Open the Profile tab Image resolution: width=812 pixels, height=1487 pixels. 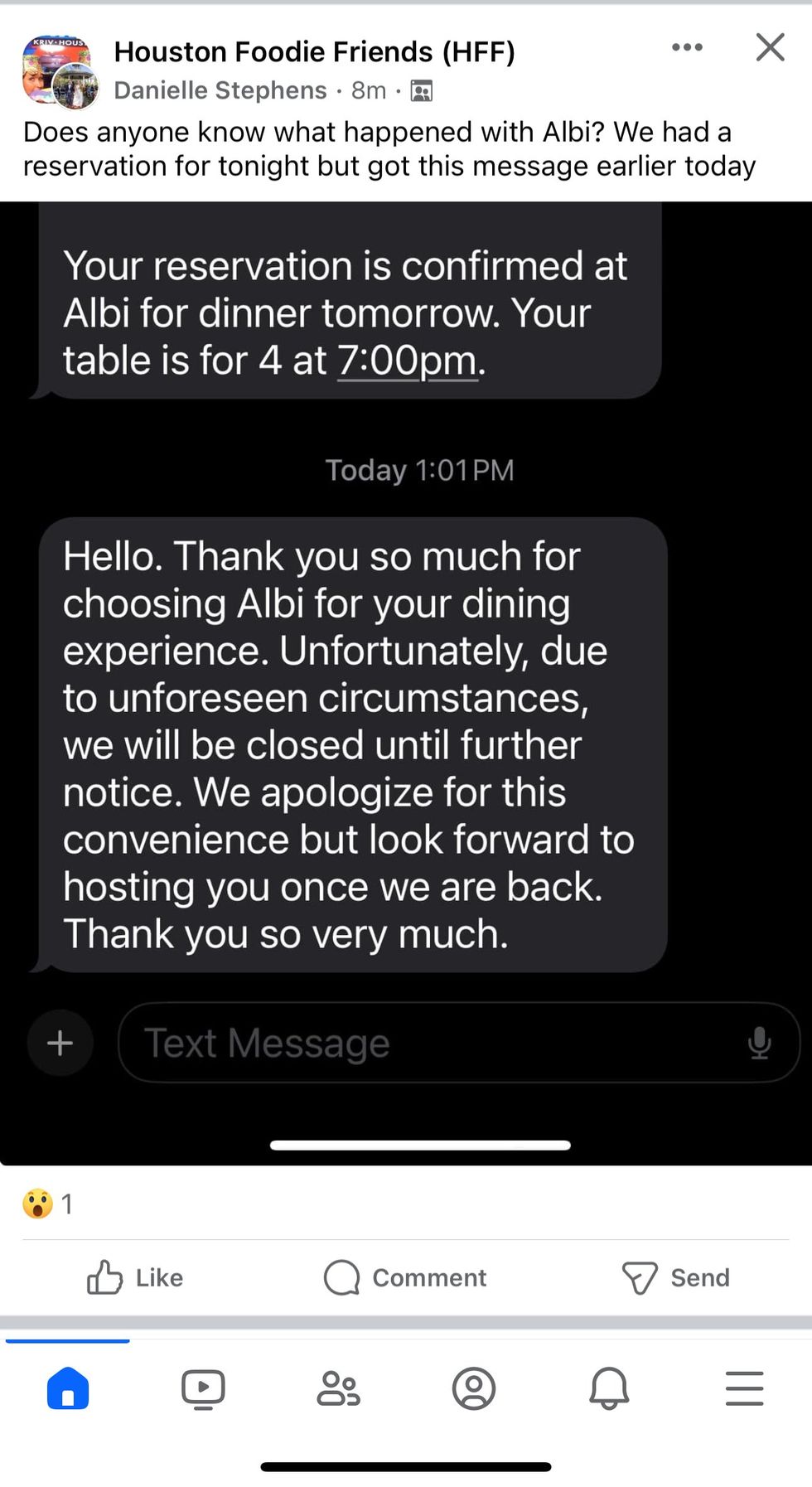[474, 1388]
